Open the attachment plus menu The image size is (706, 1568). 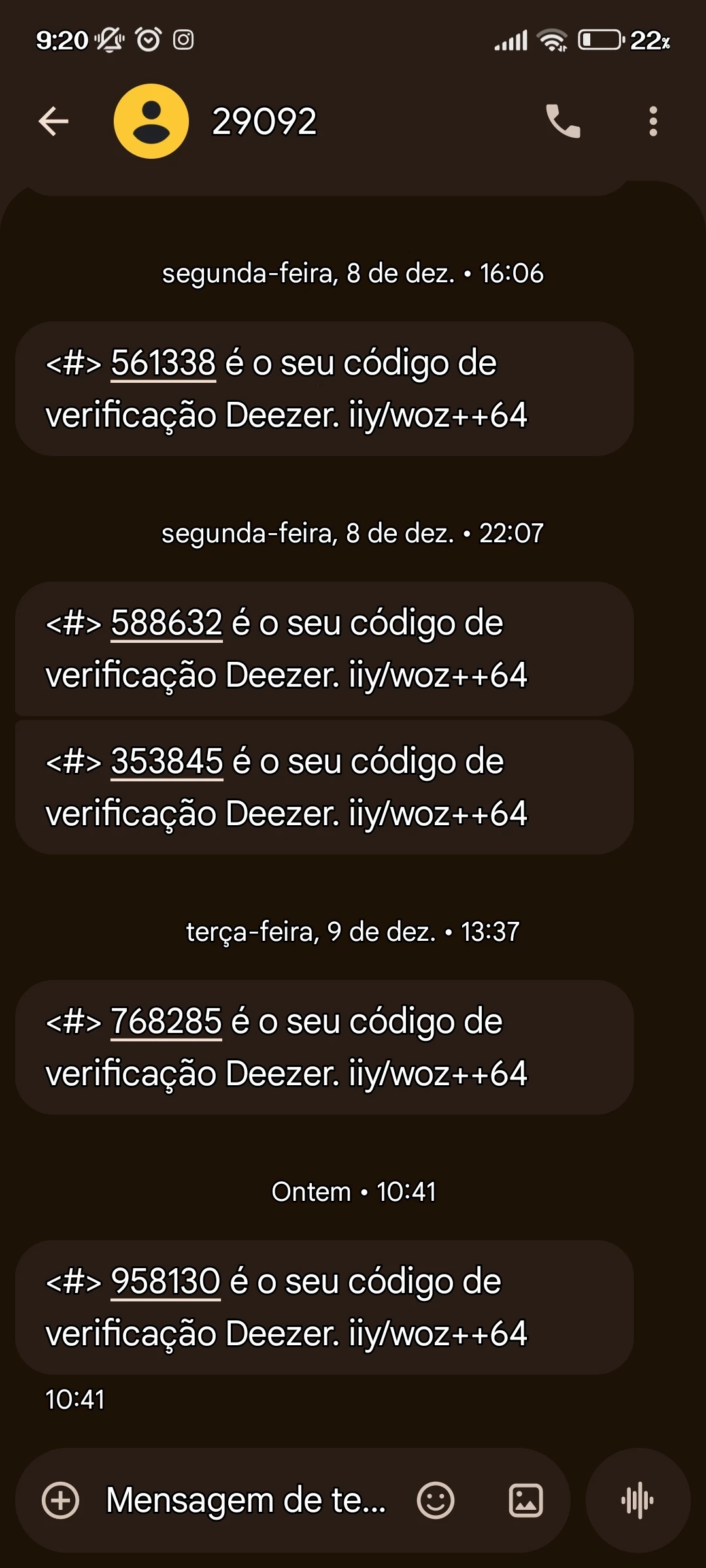click(x=61, y=1500)
